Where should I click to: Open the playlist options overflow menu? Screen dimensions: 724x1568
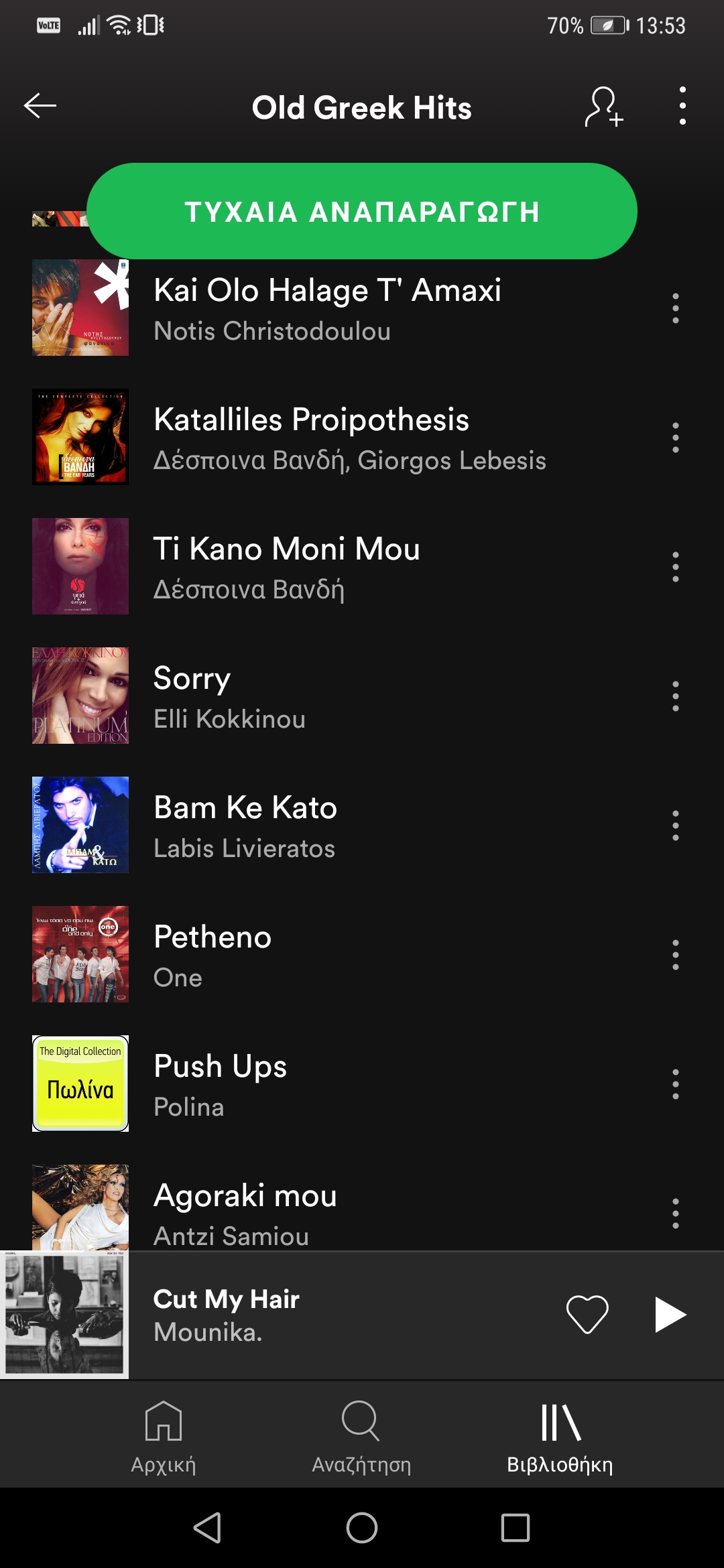click(x=681, y=106)
